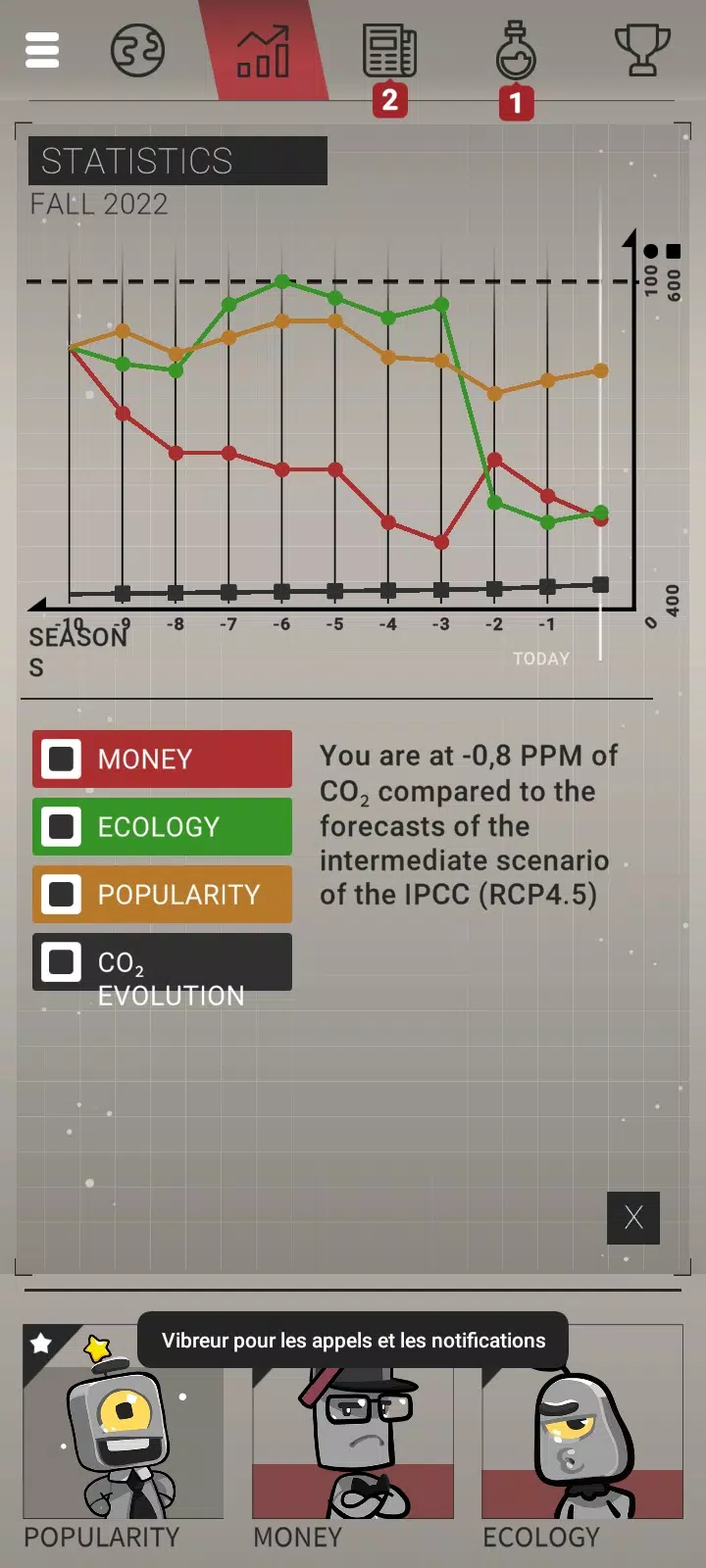Open the Ecology advisor card
The height and width of the screenshot is (1568, 706).
click(x=582, y=1438)
